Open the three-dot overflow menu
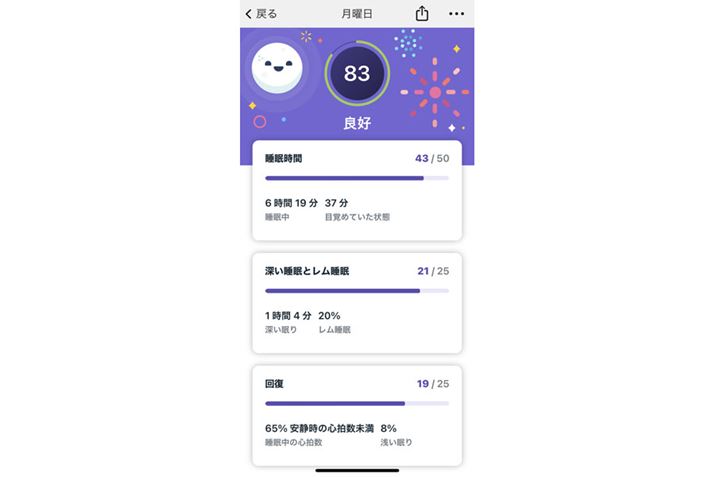The height and width of the screenshot is (477, 715). click(x=456, y=14)
